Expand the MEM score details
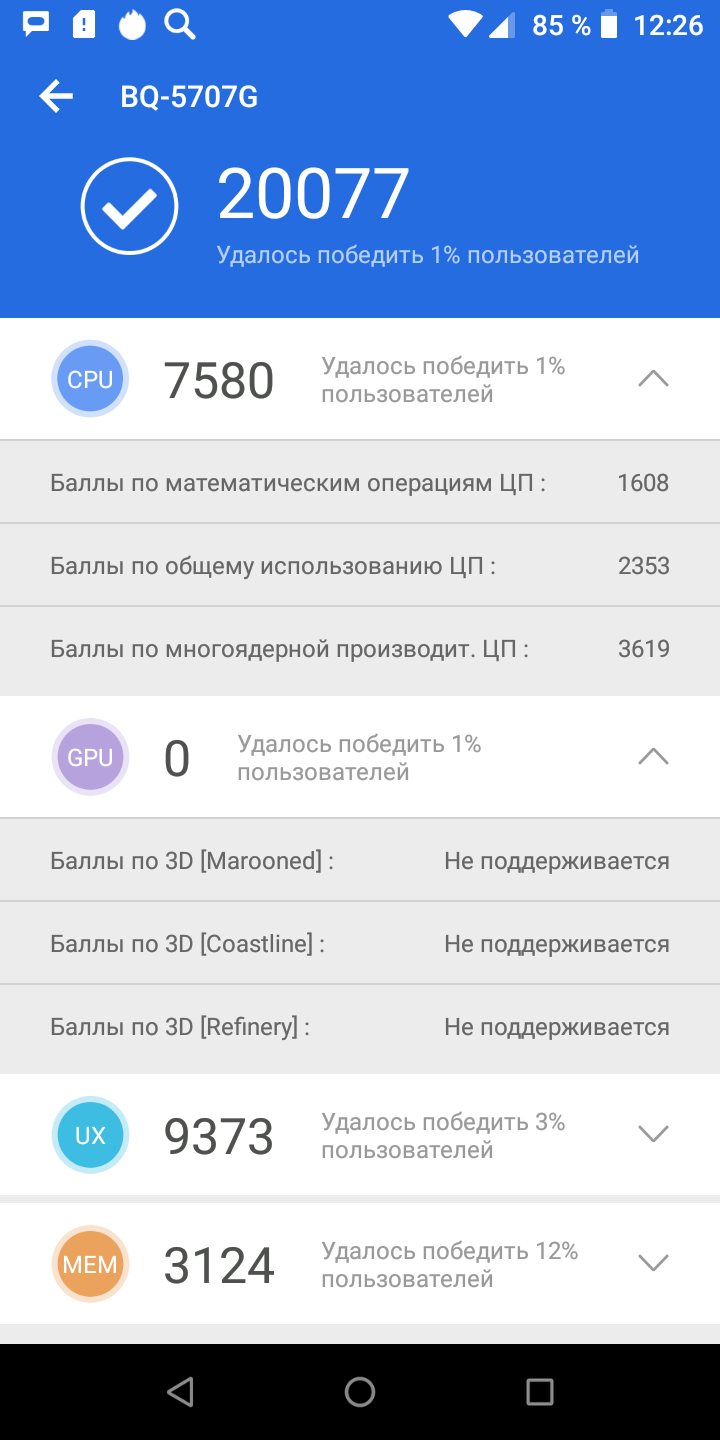This screenshot has width=720, height=1440. (653, 1263)
